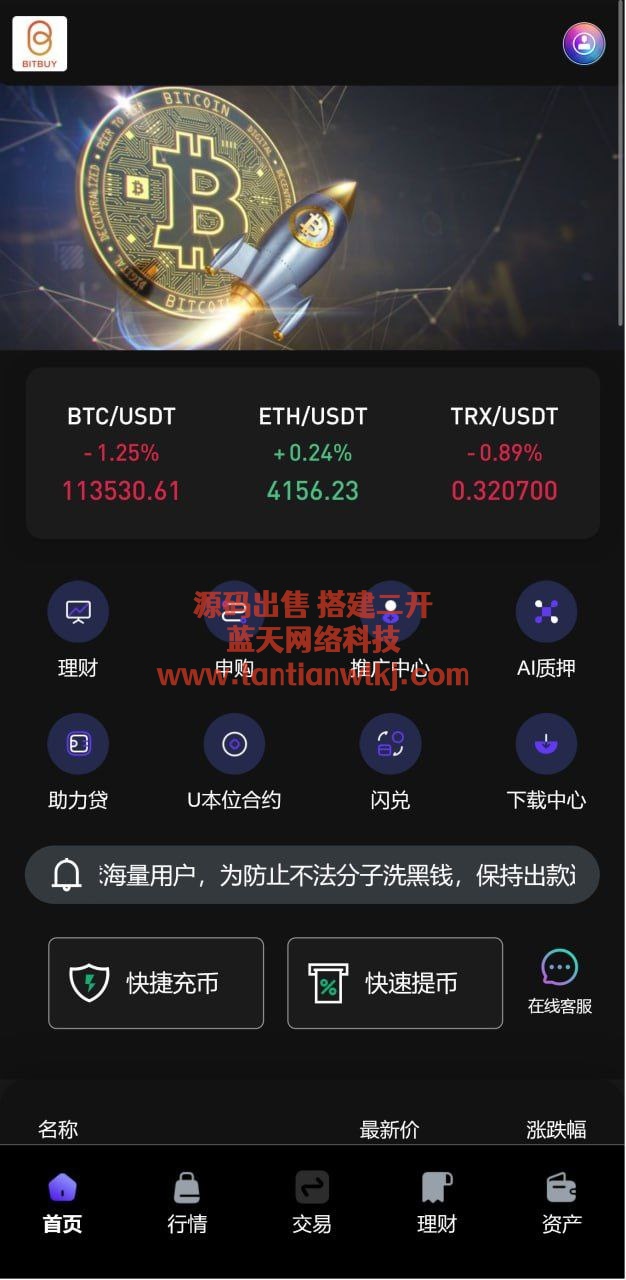Tap the 快速提币 withdraw button
Screen dimensions: 626x1280
pos(395,983)
